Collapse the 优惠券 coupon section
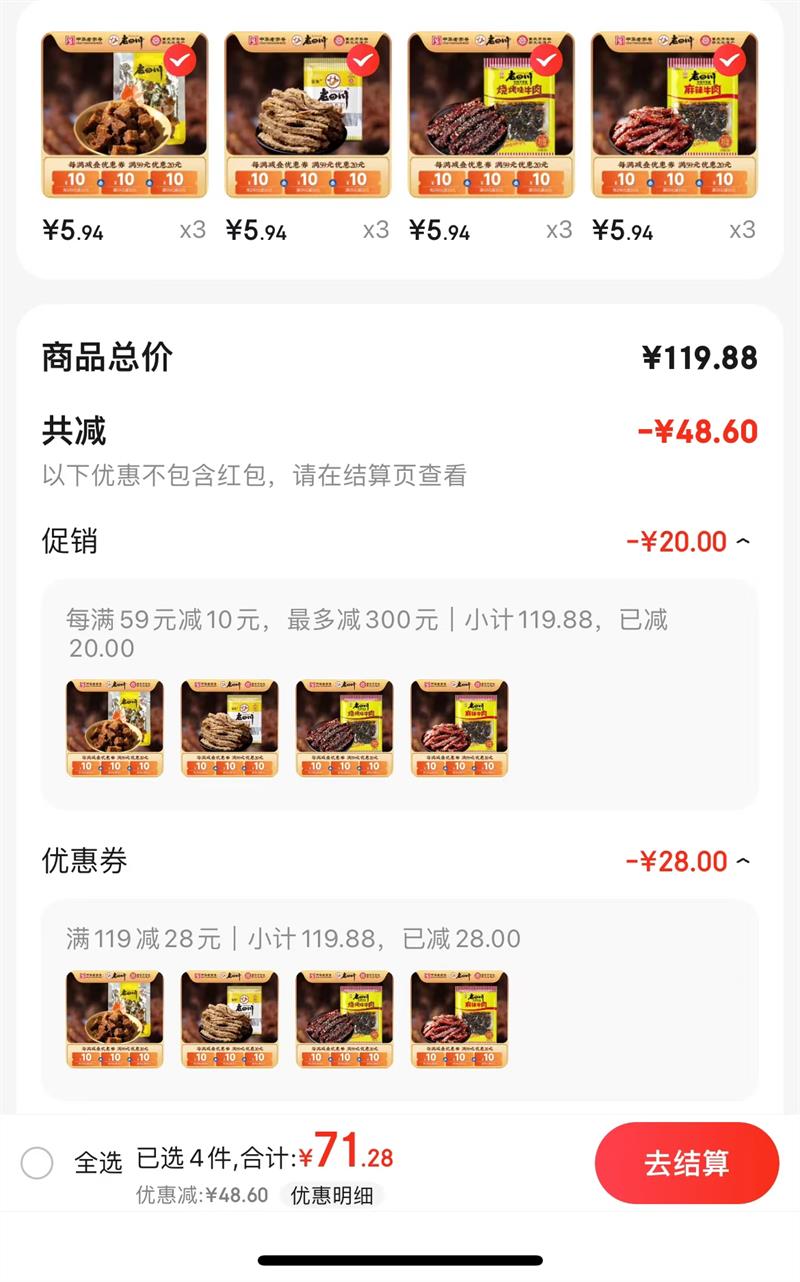The width and height of the screenshot is (800, 1282). coord(742,861)
